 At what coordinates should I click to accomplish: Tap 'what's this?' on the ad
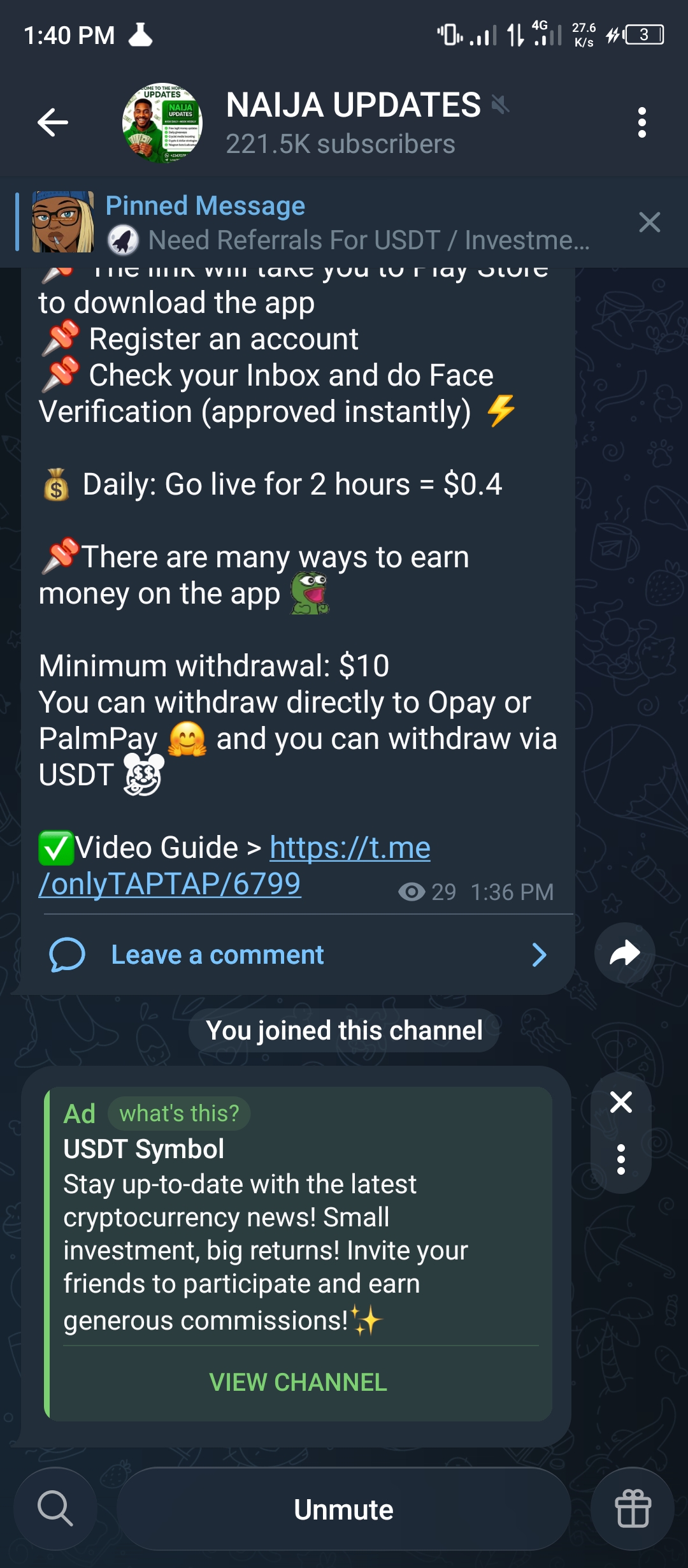[x=179, y=1114]
